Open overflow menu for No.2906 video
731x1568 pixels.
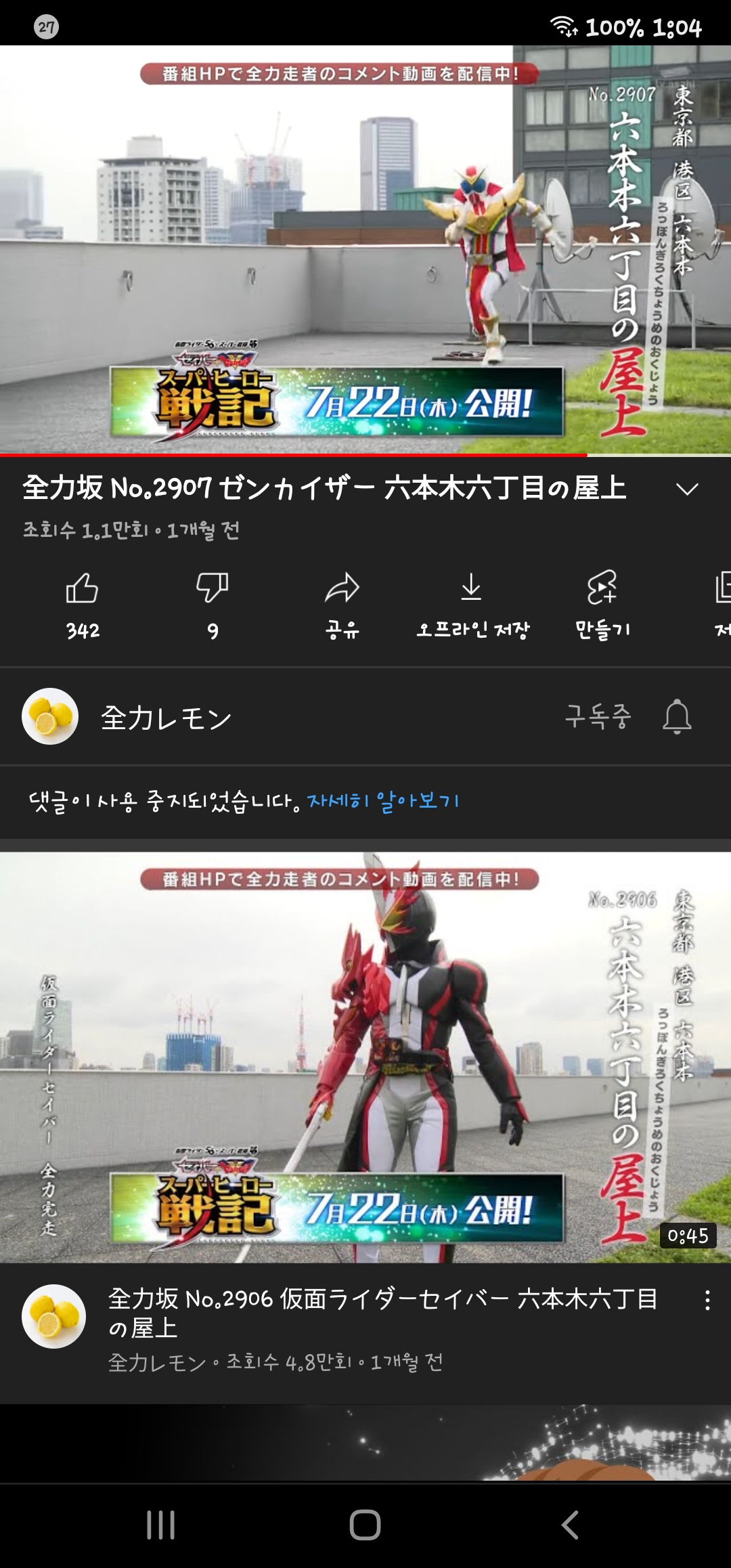pos(707,1300)
